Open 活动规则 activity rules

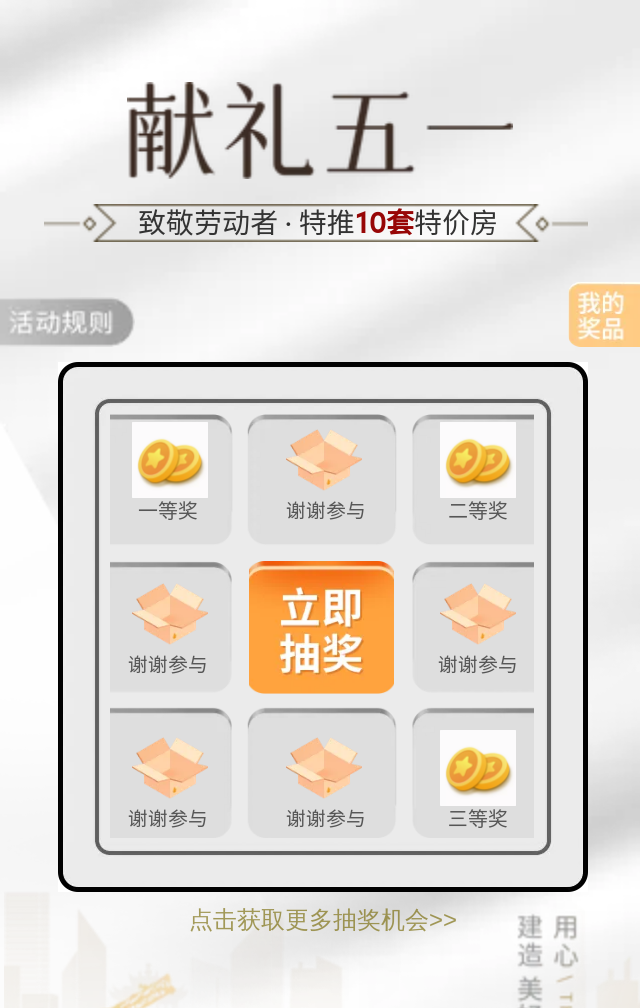63,323
